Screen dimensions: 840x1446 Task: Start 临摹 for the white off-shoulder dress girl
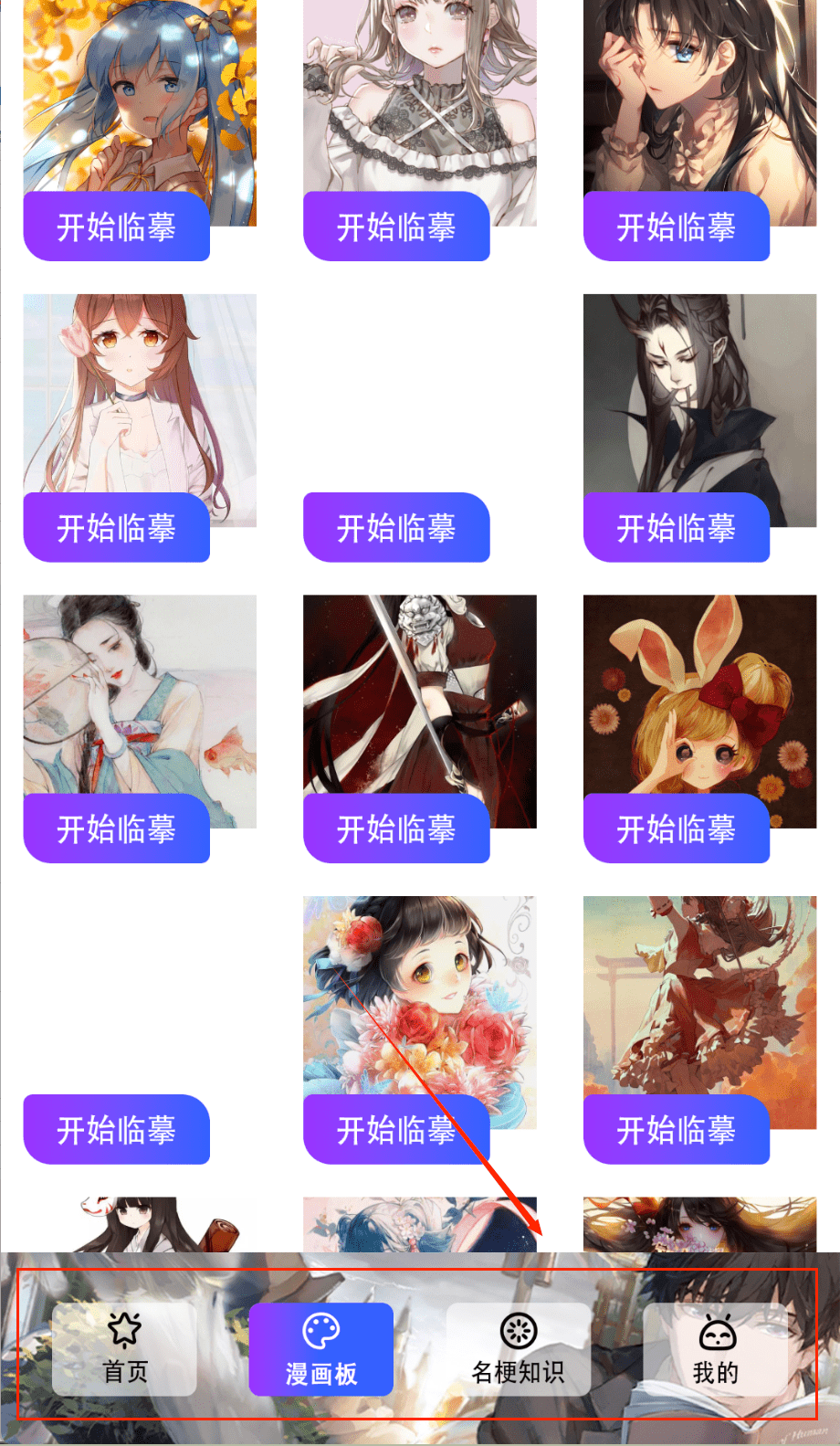click(x=396, y=227)
